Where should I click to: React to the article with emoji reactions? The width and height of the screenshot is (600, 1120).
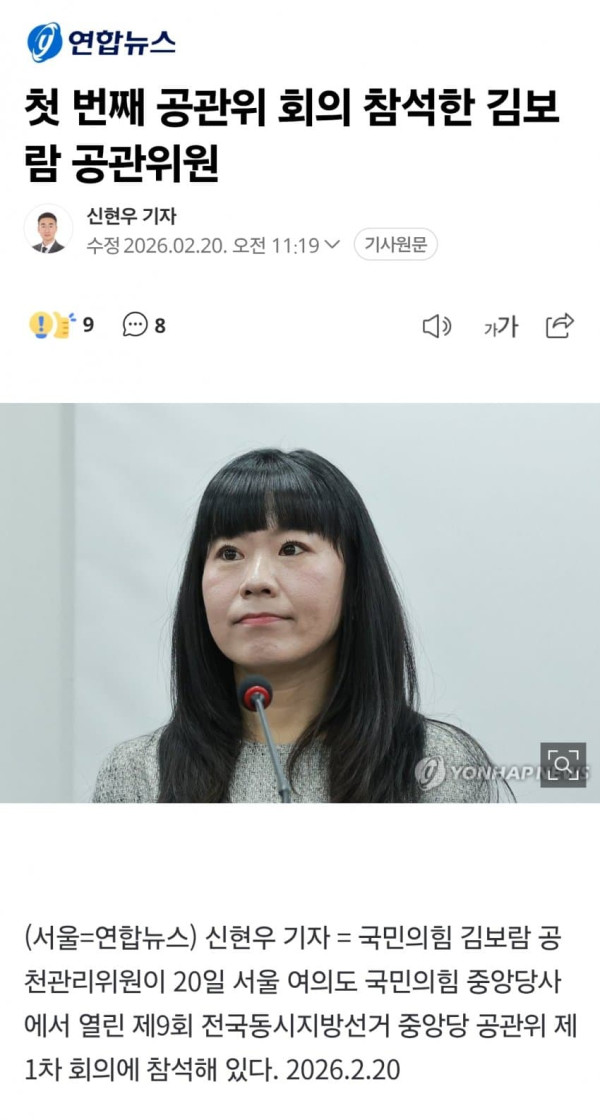[x=54, y=324]
